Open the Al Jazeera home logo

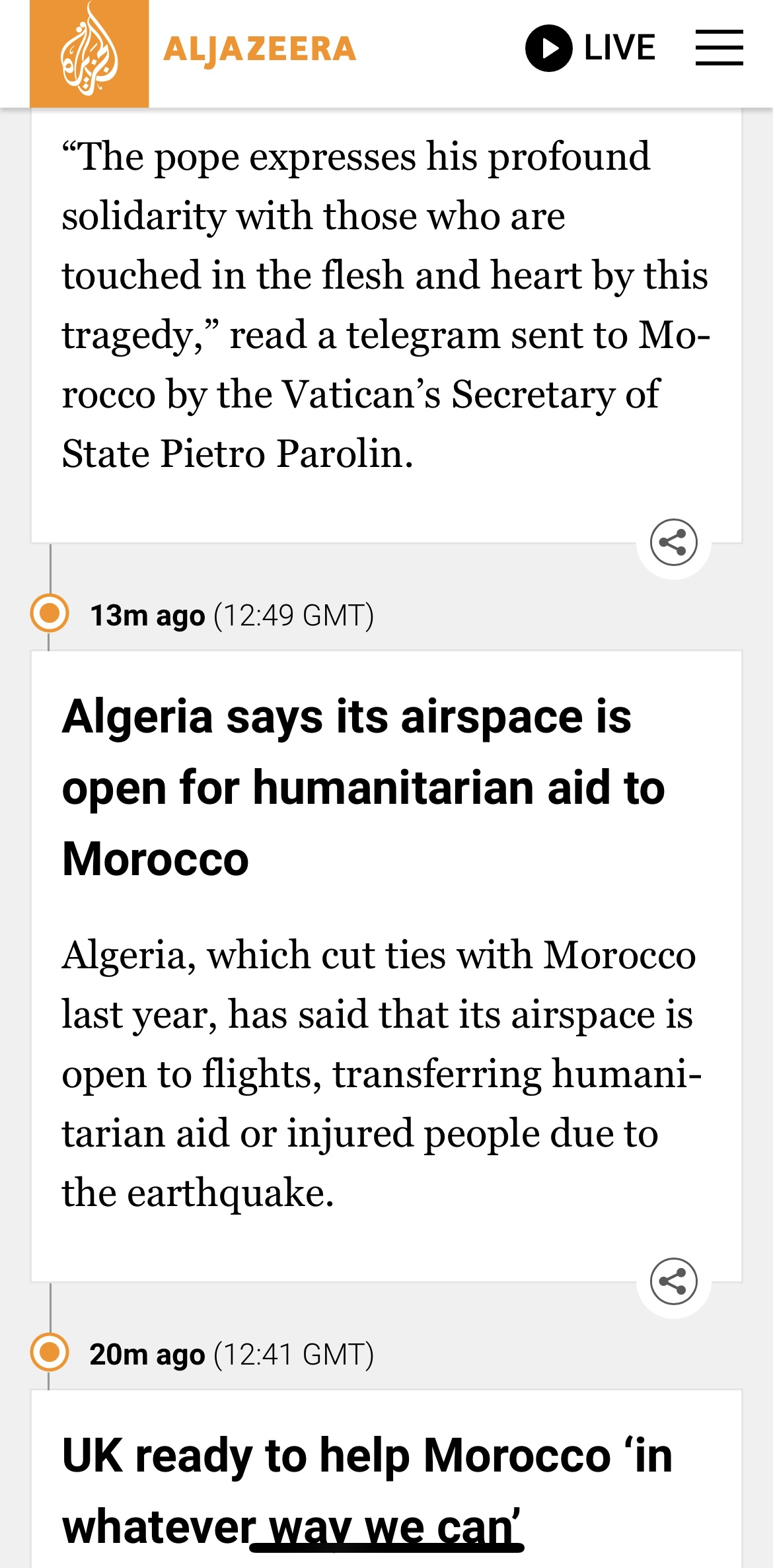tap(193, 53)
